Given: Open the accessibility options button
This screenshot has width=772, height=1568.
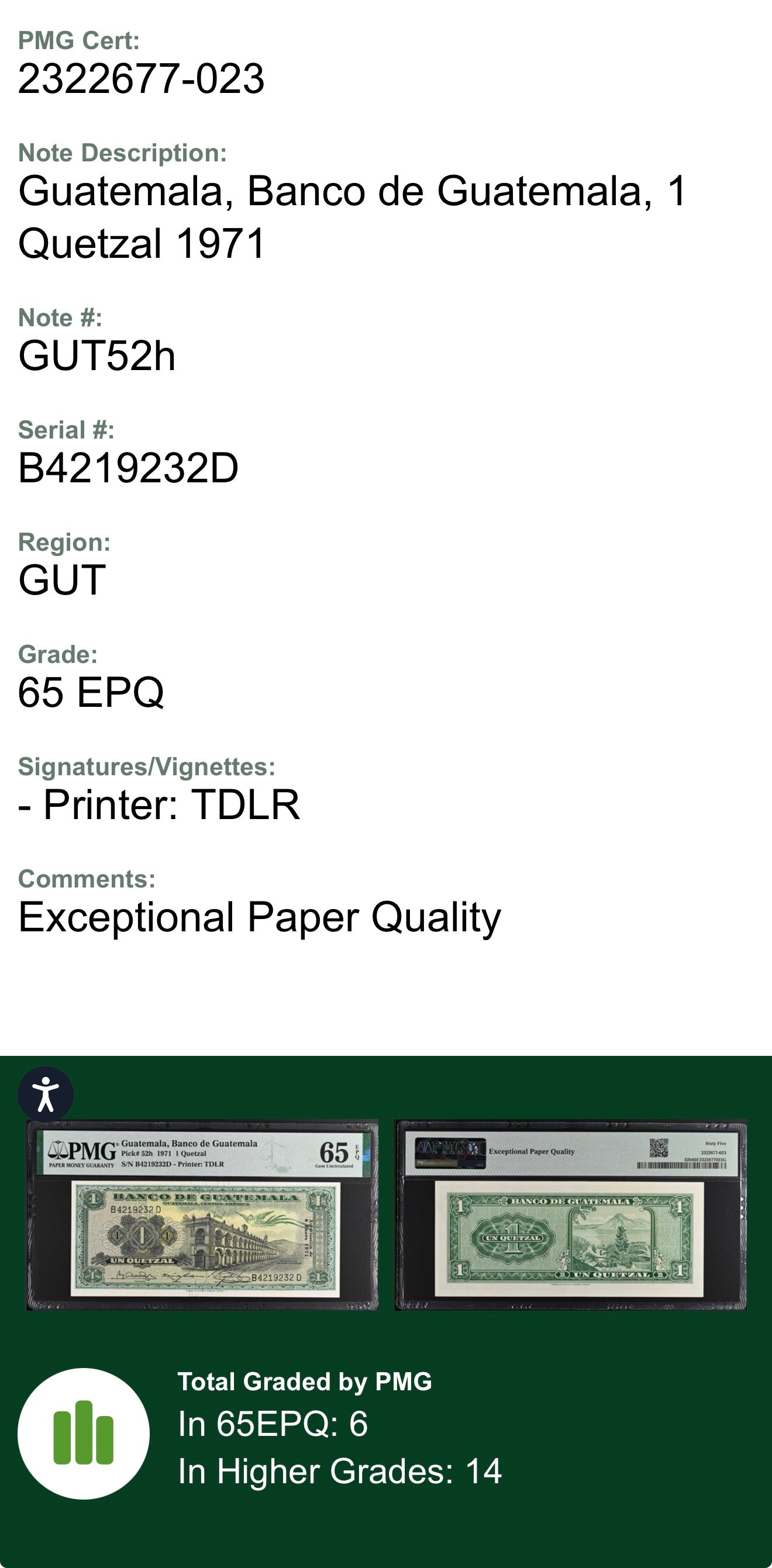Looking at the screenshot, I should pos(46,1094).
